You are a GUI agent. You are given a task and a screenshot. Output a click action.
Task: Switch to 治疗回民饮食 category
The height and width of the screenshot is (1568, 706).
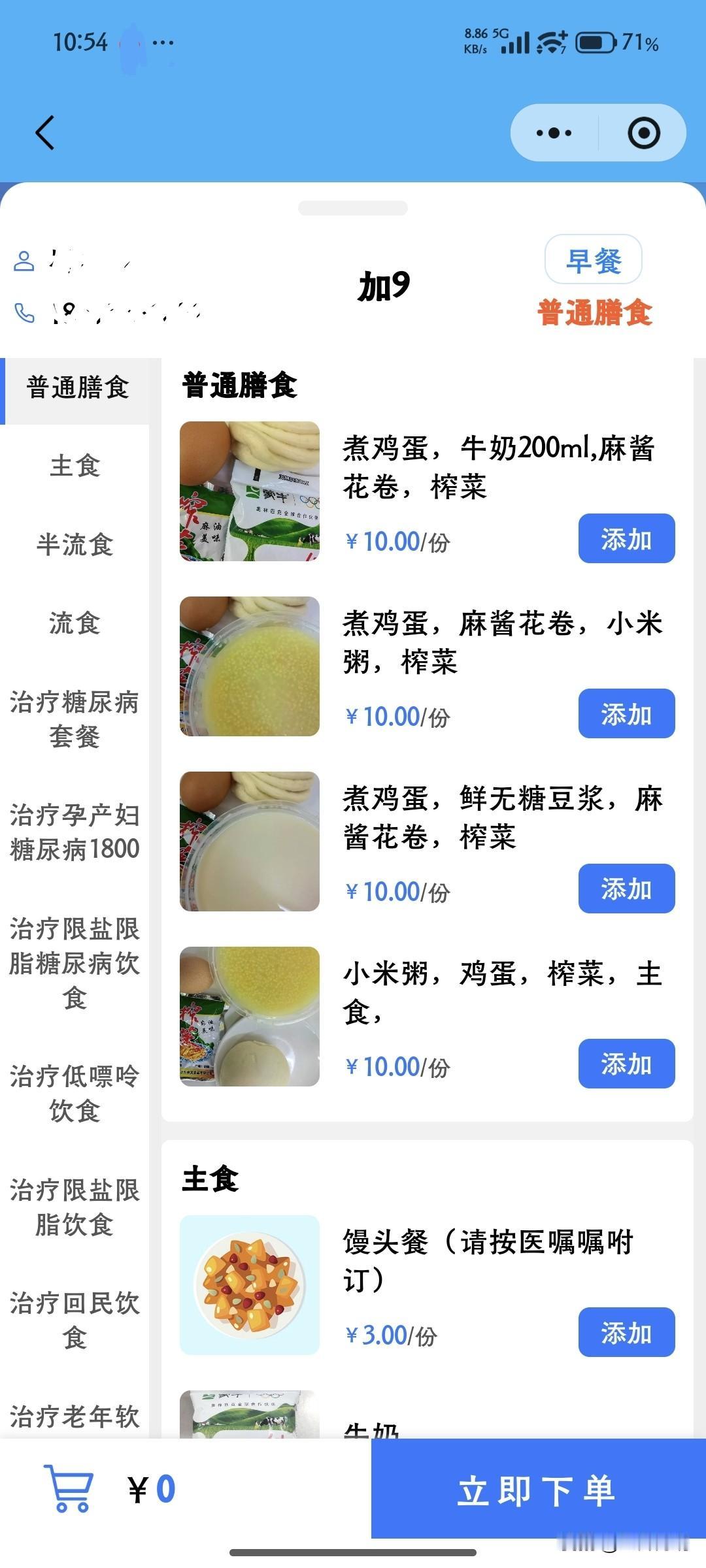point(75,1320)
